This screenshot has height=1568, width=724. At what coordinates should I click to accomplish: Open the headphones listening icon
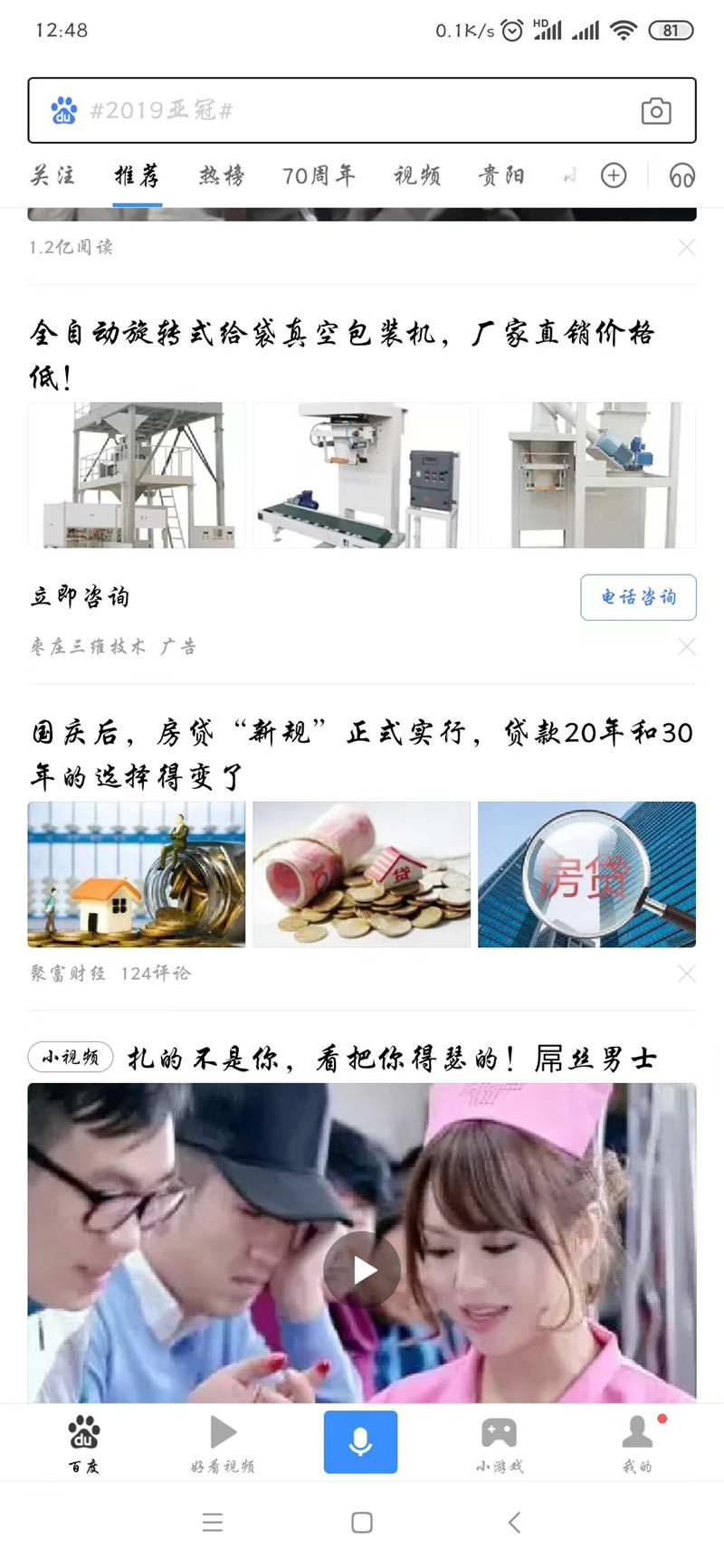pos(681,176)
